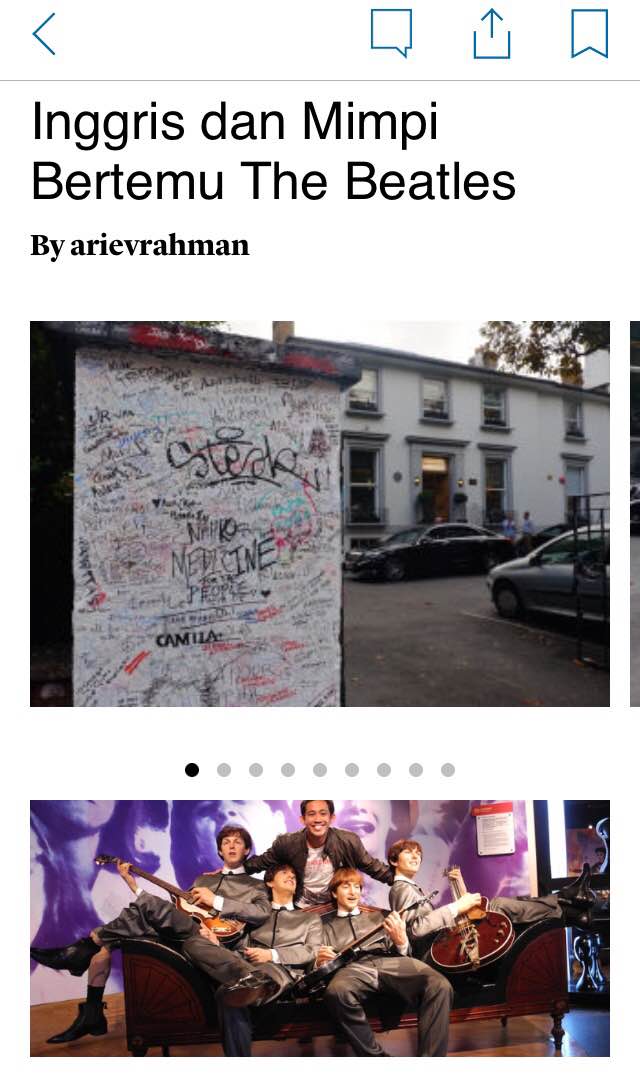
Task: Bookmark this article
Action: (x=589, y=34)
